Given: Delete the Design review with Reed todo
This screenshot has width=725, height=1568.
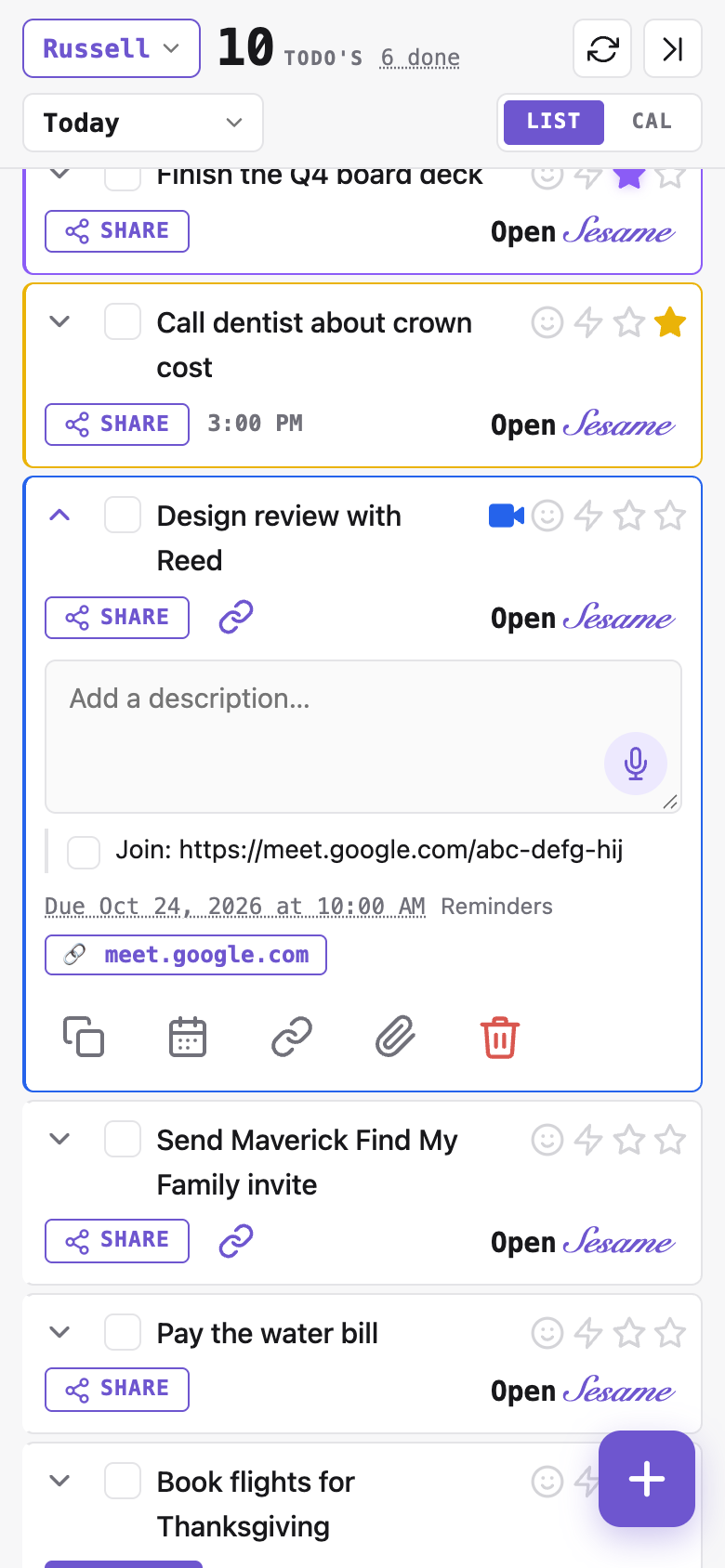Looking at the screenshot, I should point(499,1038).
